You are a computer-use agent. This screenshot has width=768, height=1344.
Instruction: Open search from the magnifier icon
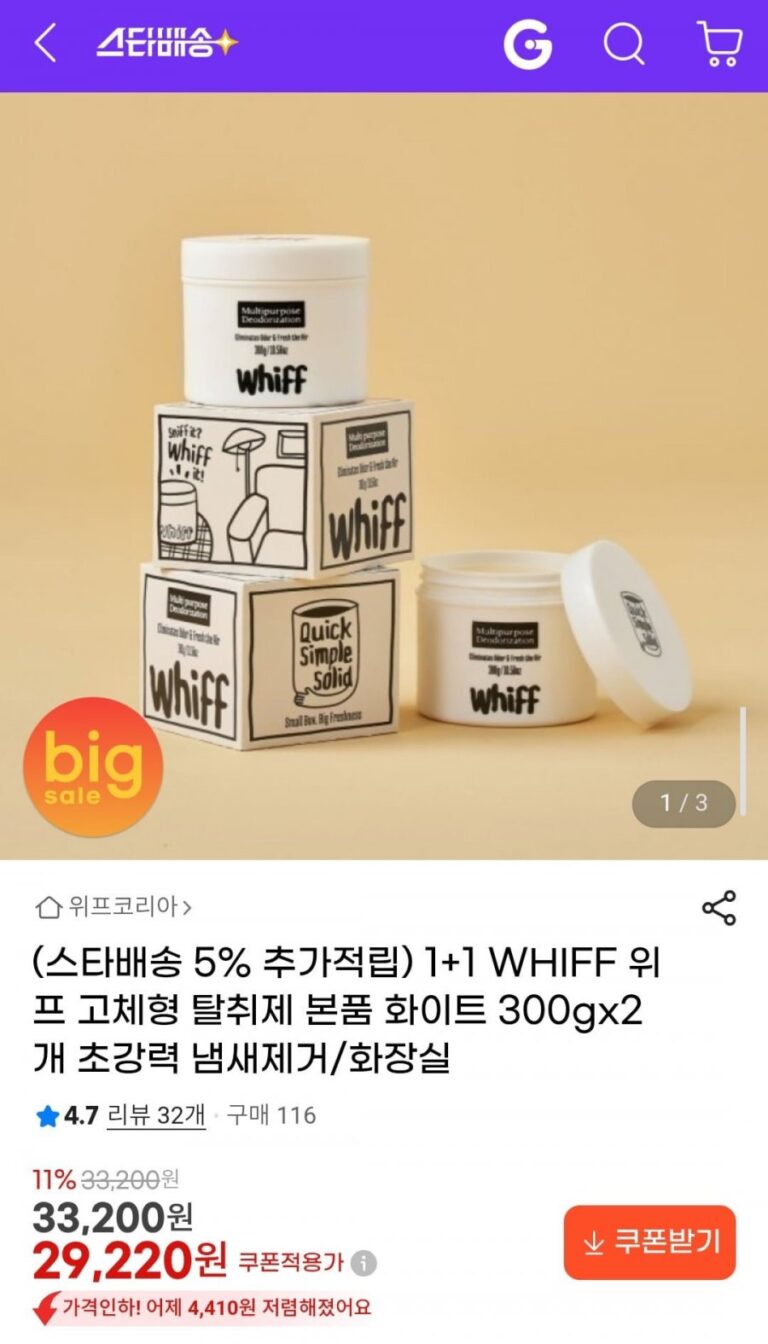coord(624,45)
